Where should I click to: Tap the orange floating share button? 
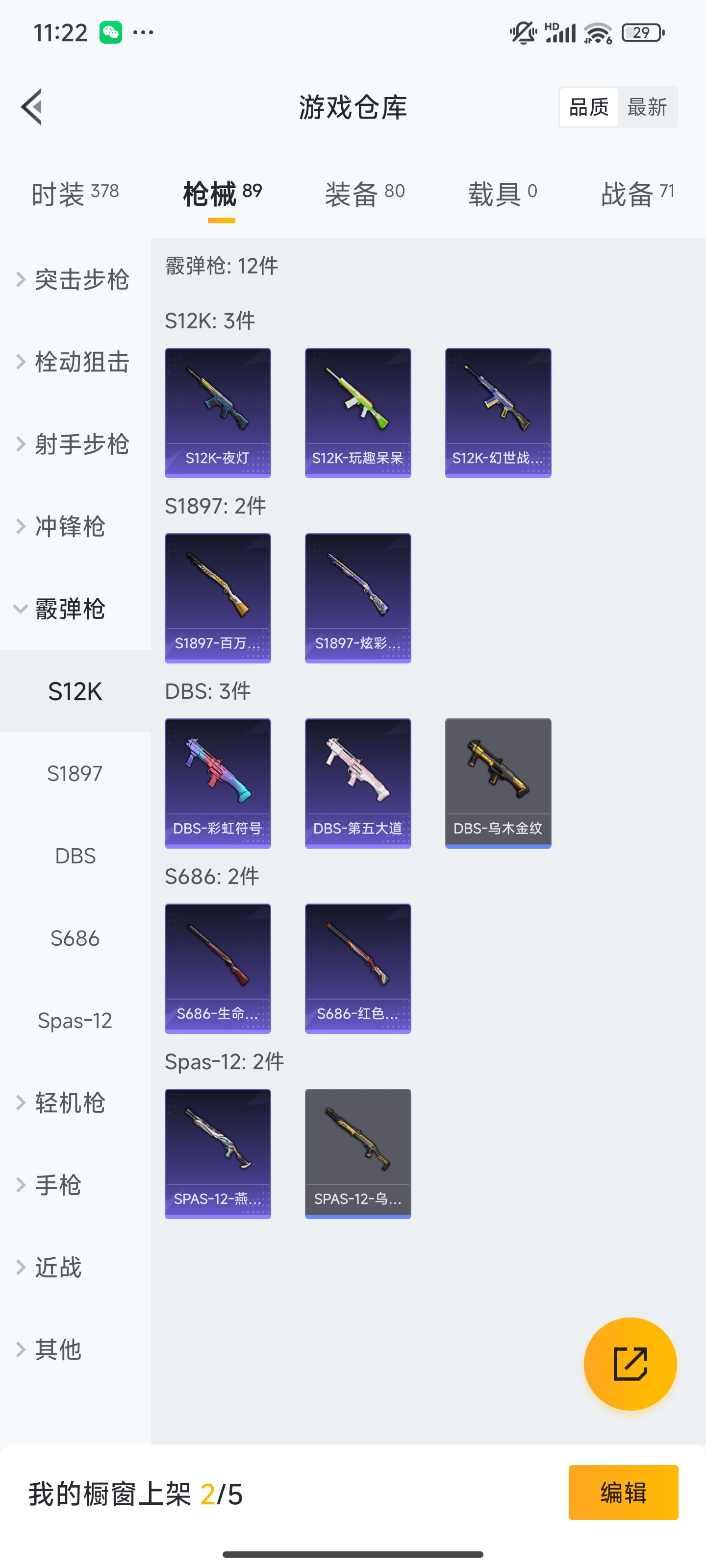point(630,1364)
